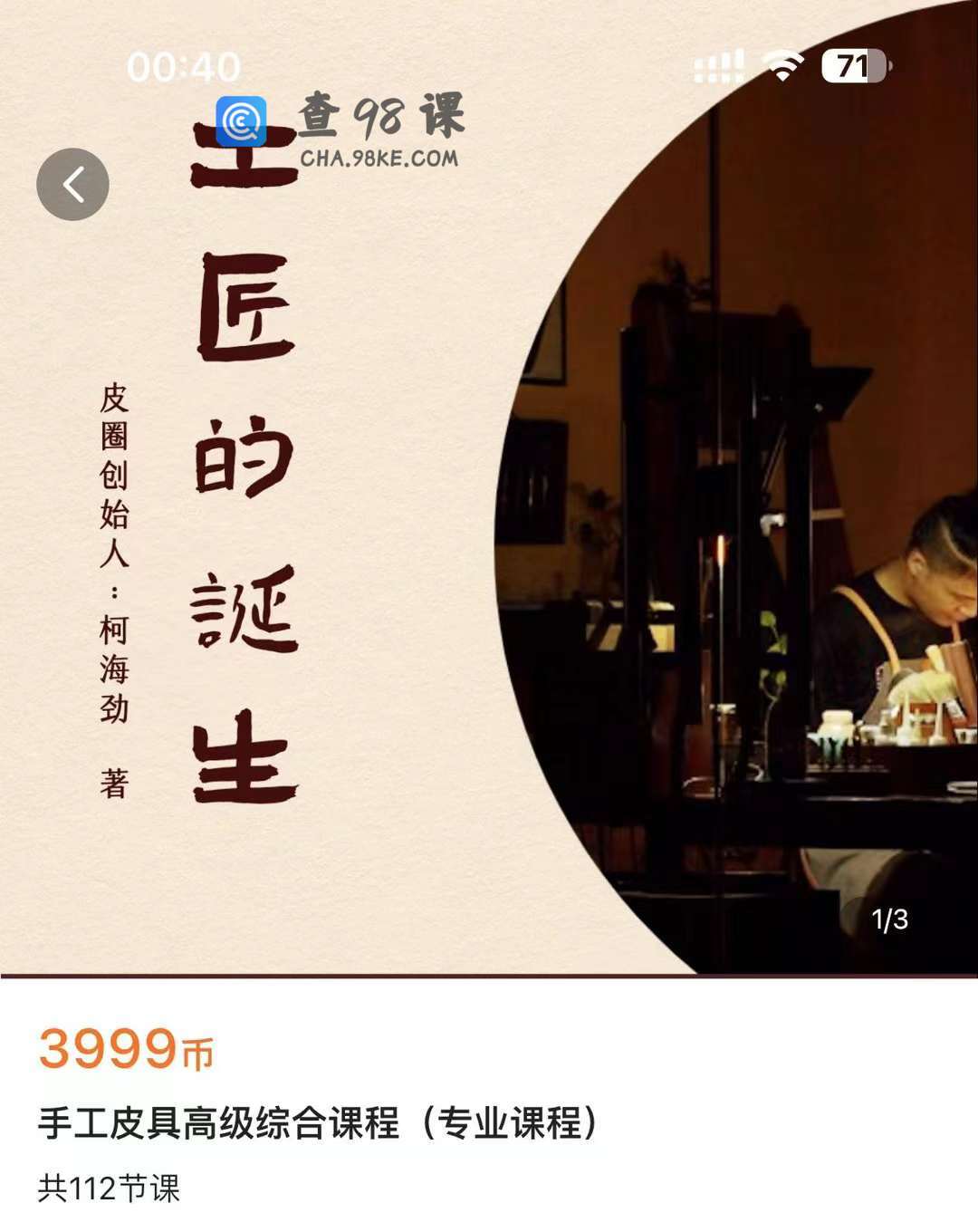978x1232 pixels.
Task: Go back using the arrow button
Action: 72,185
